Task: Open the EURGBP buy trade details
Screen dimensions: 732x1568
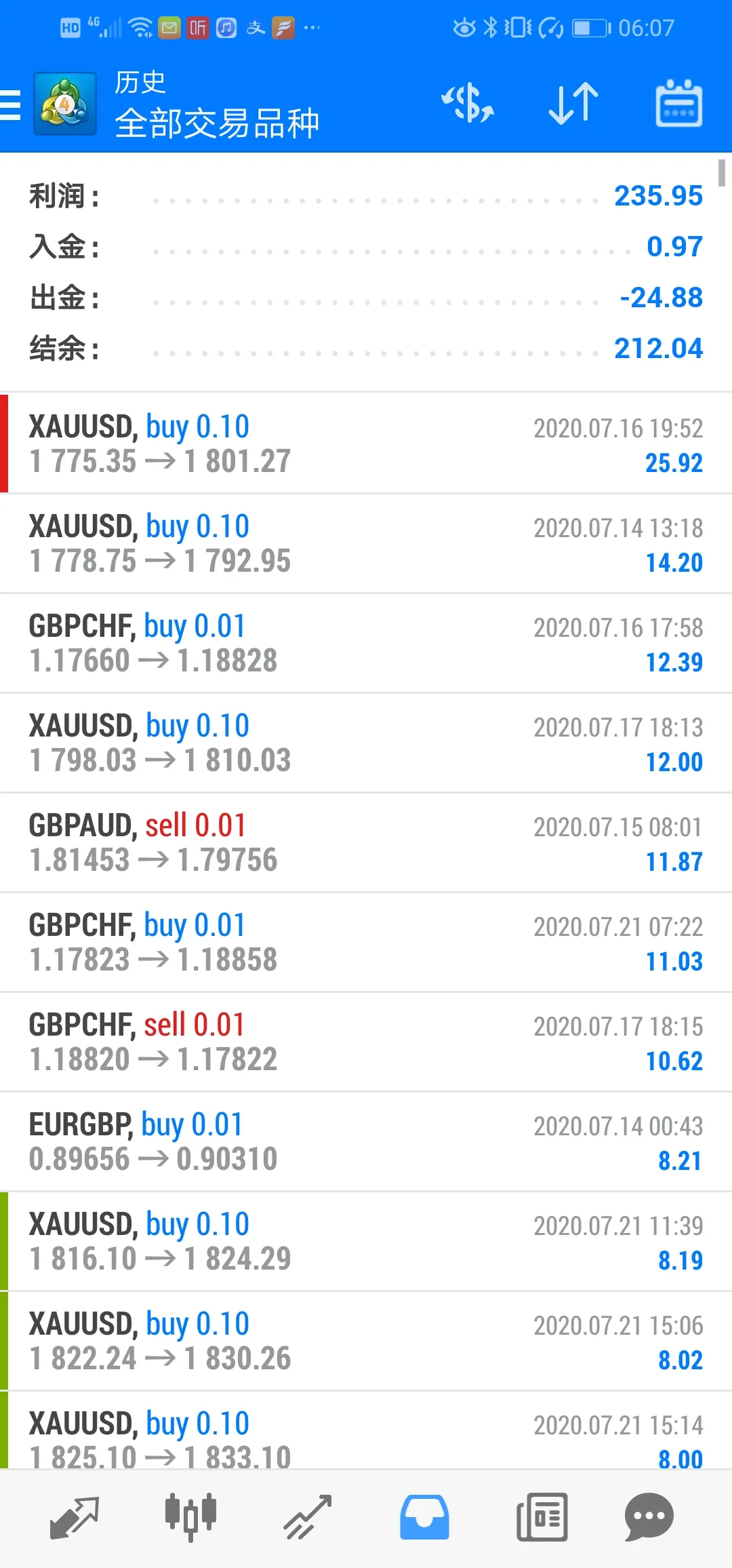Action: coord(366,1142)
